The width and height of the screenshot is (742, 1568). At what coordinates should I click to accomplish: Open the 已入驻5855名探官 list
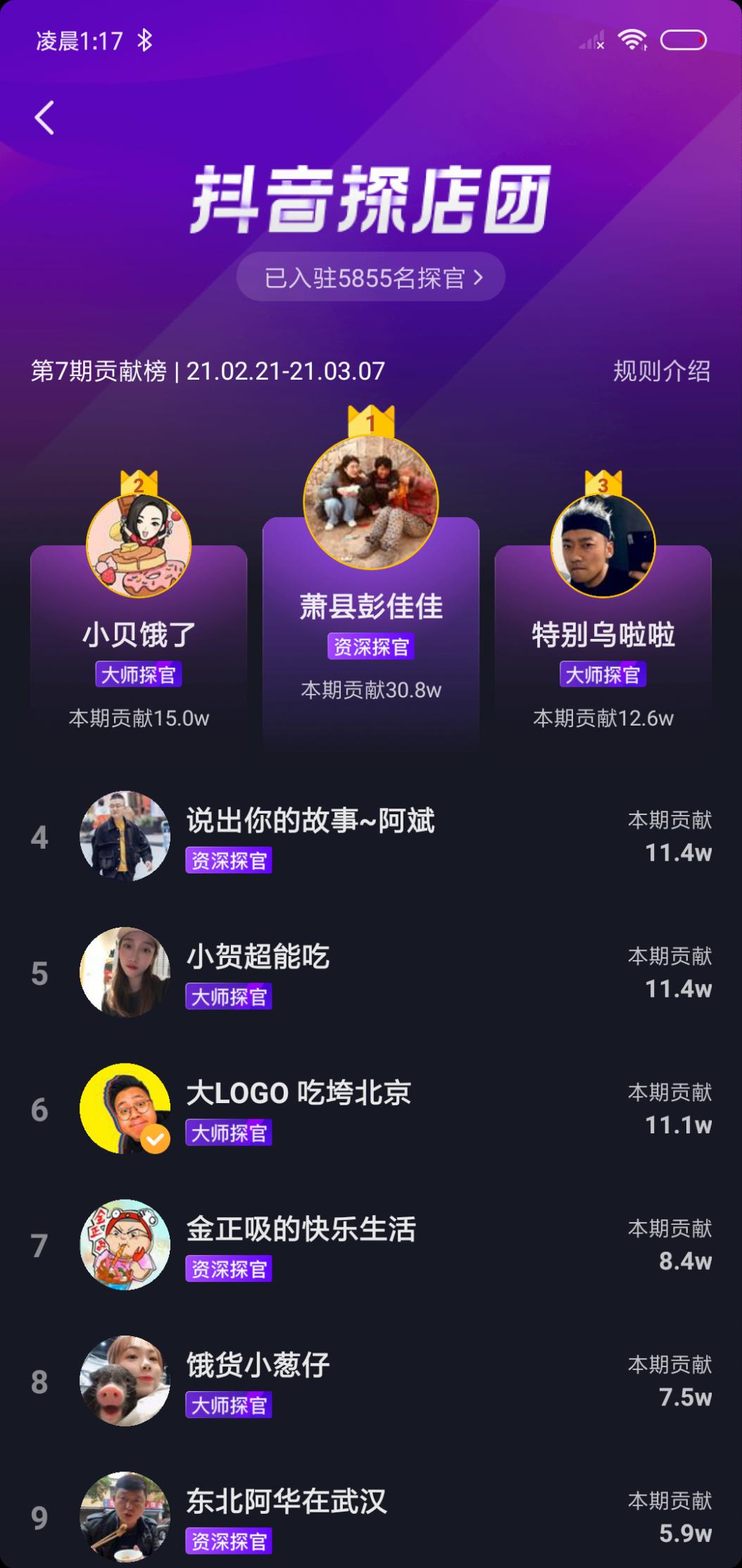click(x=371, y=278)
